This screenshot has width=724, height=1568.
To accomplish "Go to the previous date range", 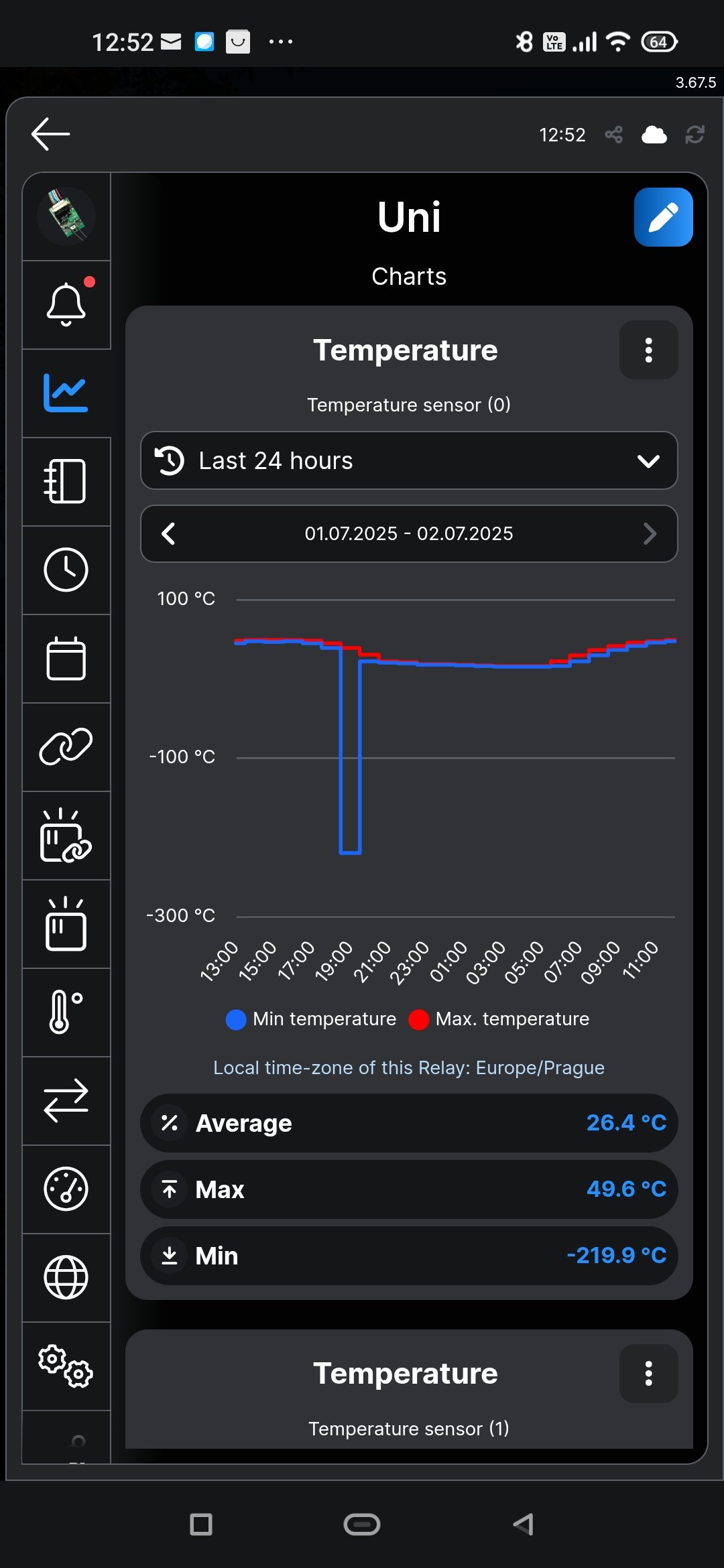I will (x=169, y=533).
